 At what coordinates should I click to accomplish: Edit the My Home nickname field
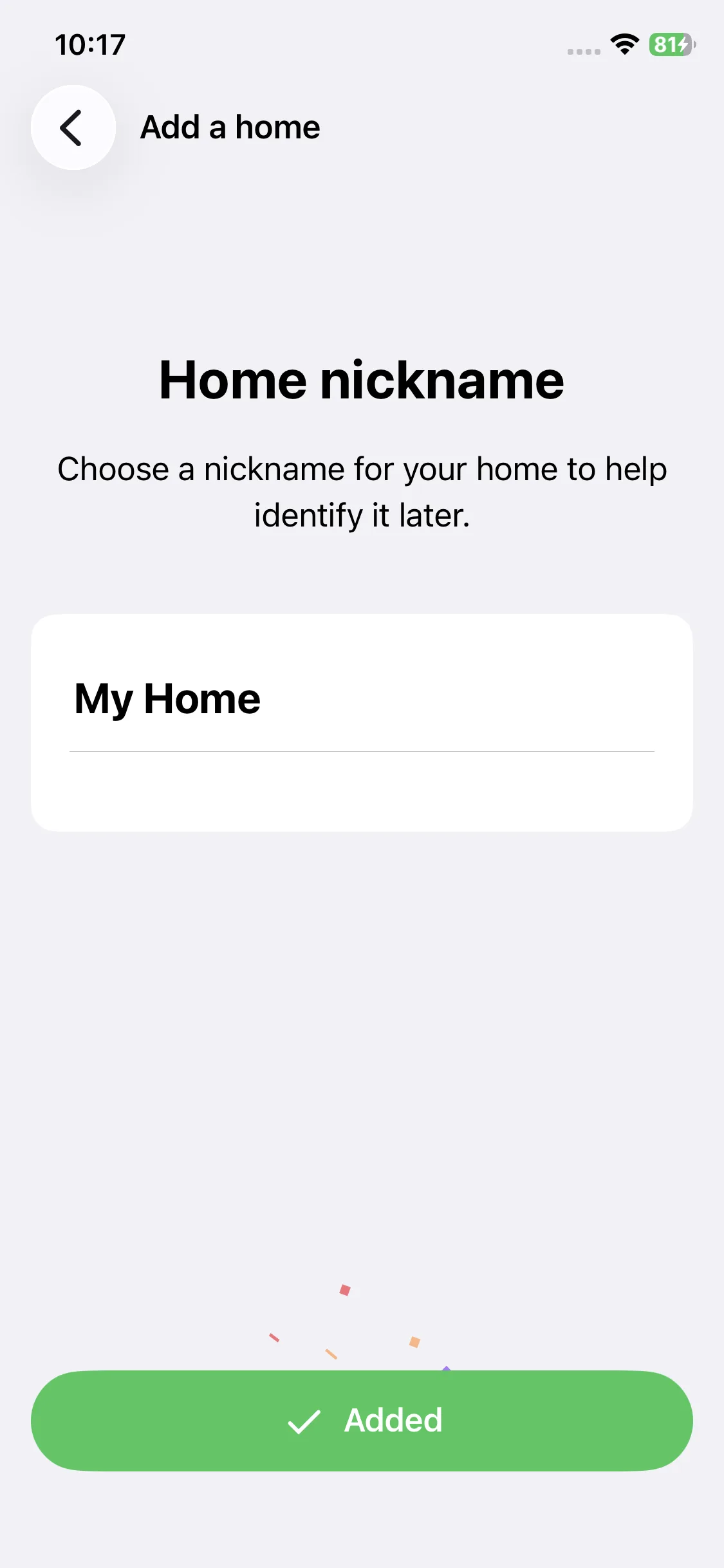[x=360, y=700]
